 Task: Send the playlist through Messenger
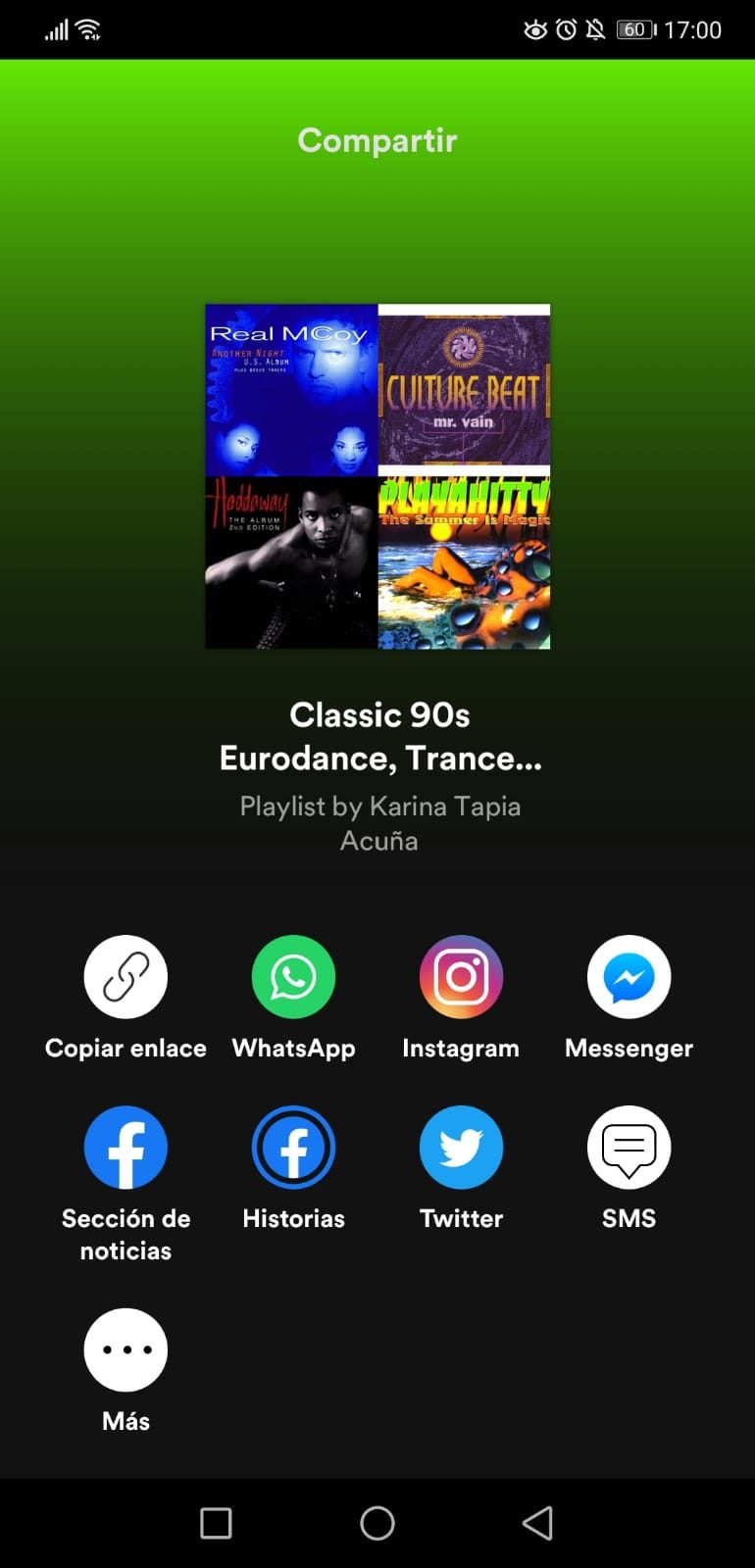629,977
